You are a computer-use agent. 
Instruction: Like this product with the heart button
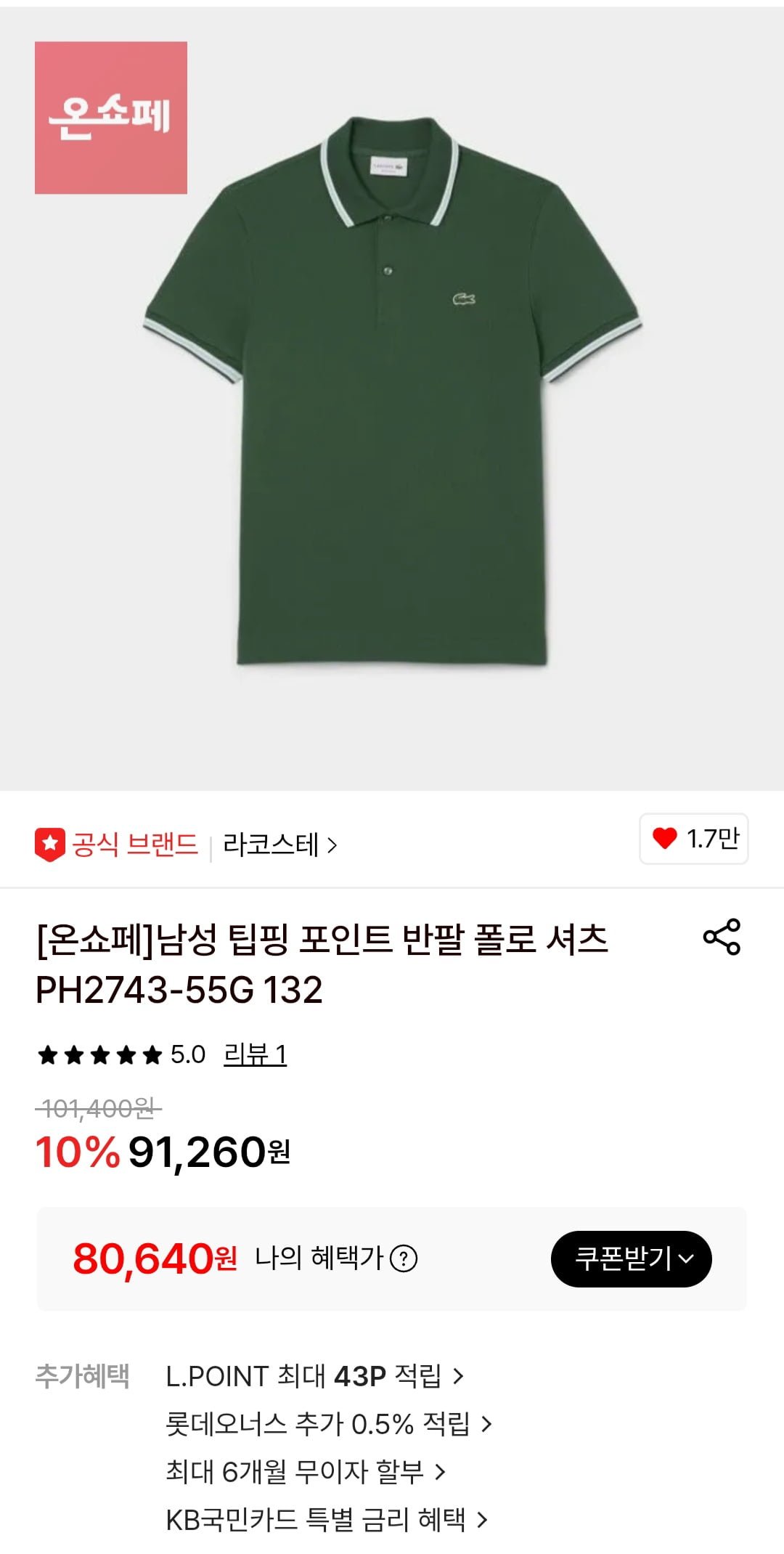coord(693,839)
